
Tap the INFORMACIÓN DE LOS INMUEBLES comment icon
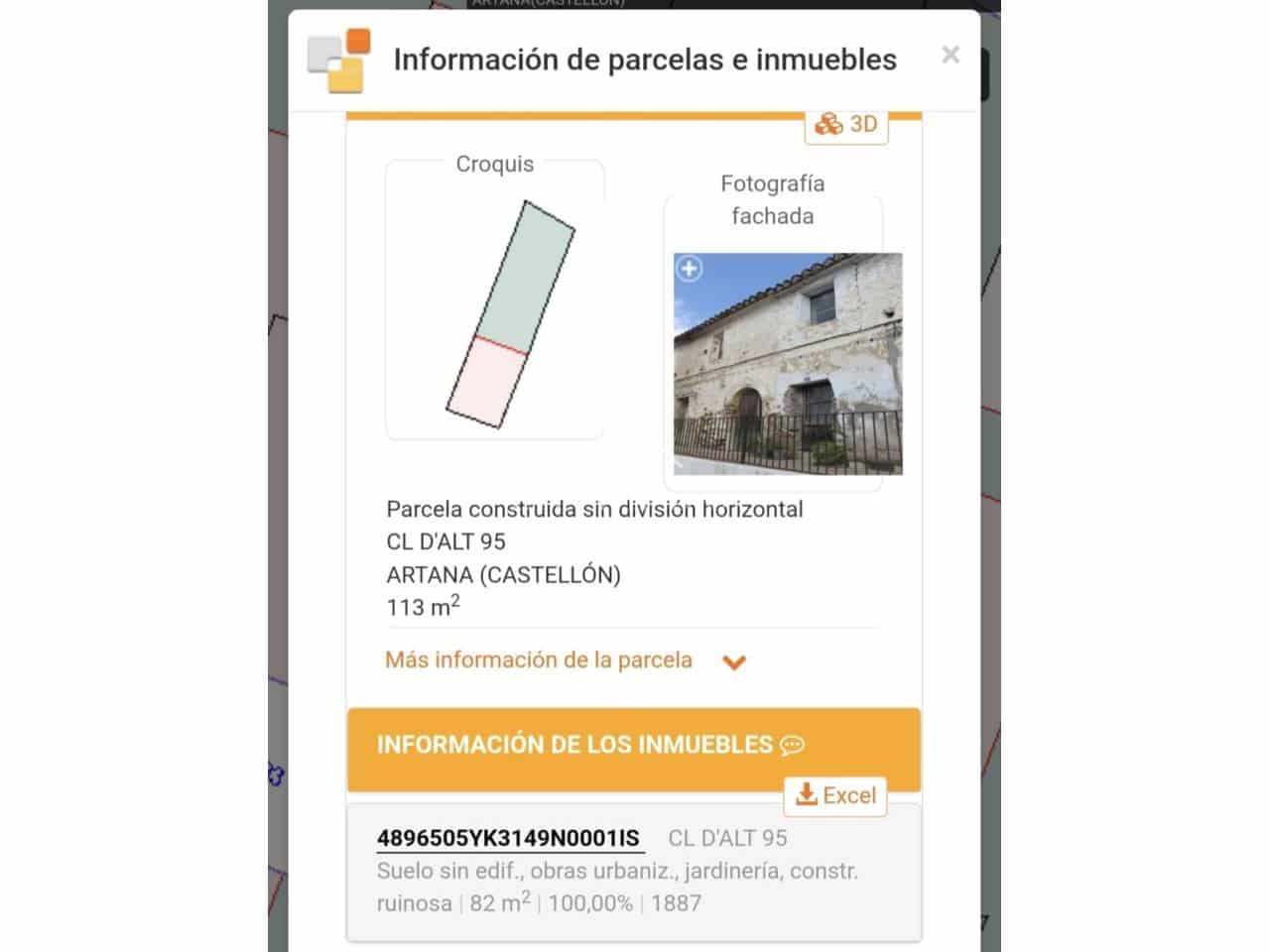[x=792, y=746]
